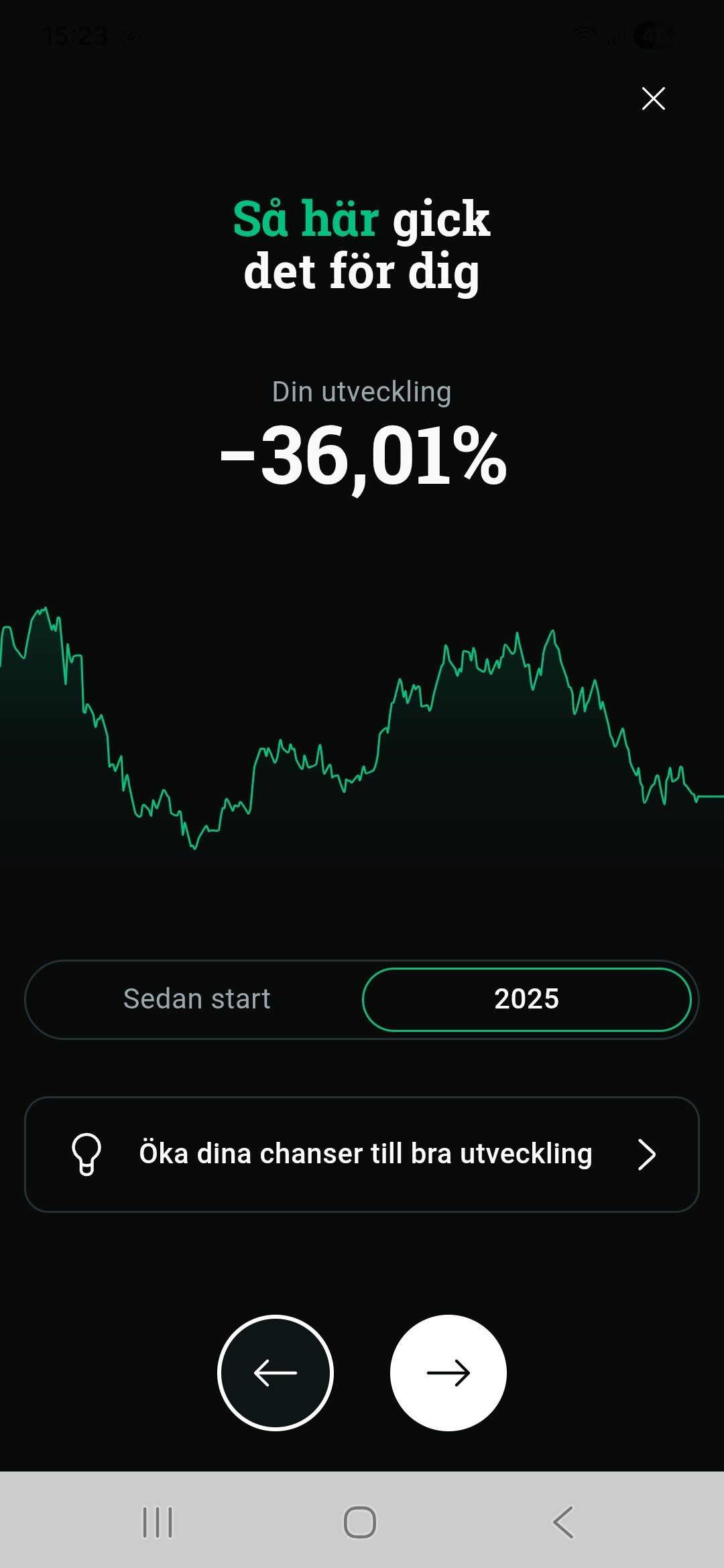This screenshot has width=724, height=1568.
Task: Continue to the next slide arrow
Action: tap(448, 1373)
